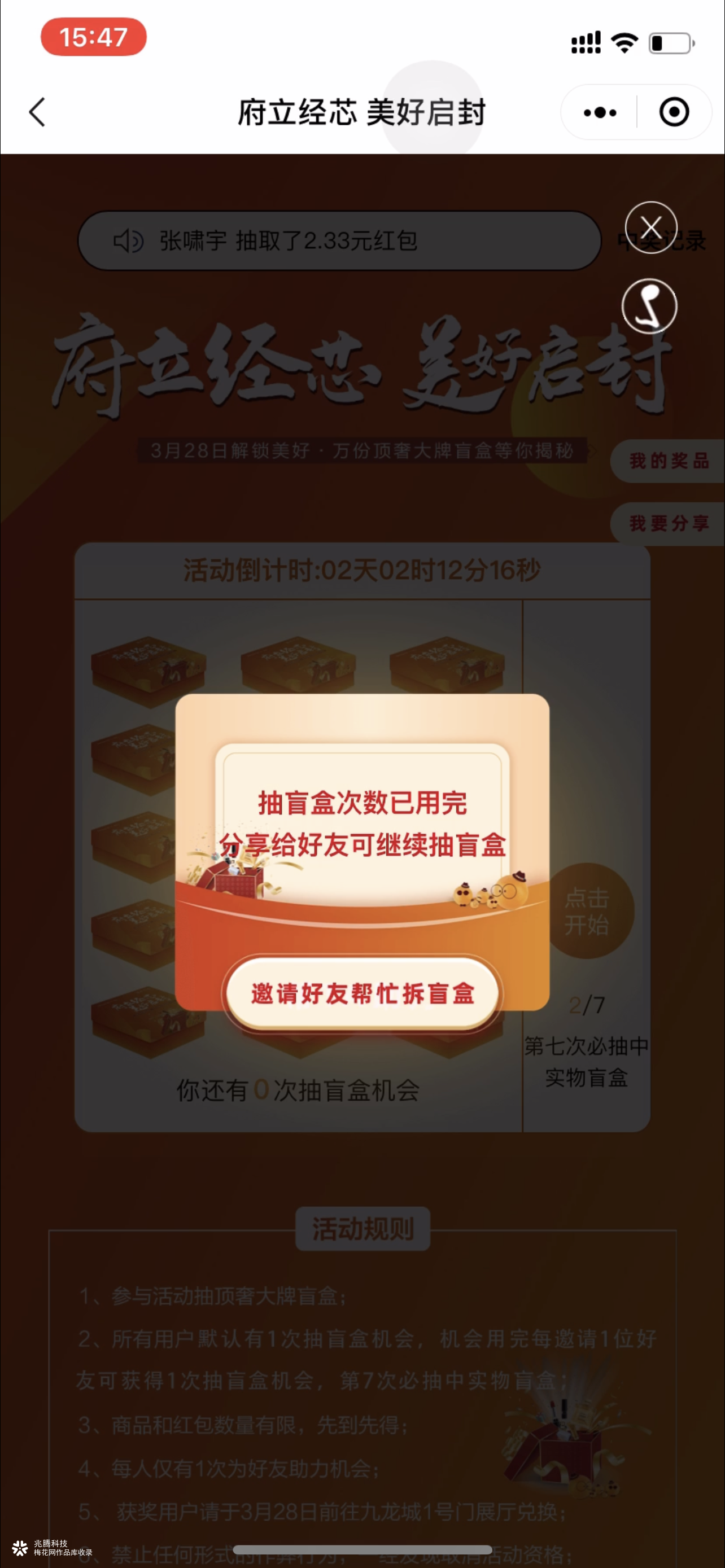The height and width of the screenshot is (1568, 725).
Task: Toggle the background music icon
Action: point(649,306)
